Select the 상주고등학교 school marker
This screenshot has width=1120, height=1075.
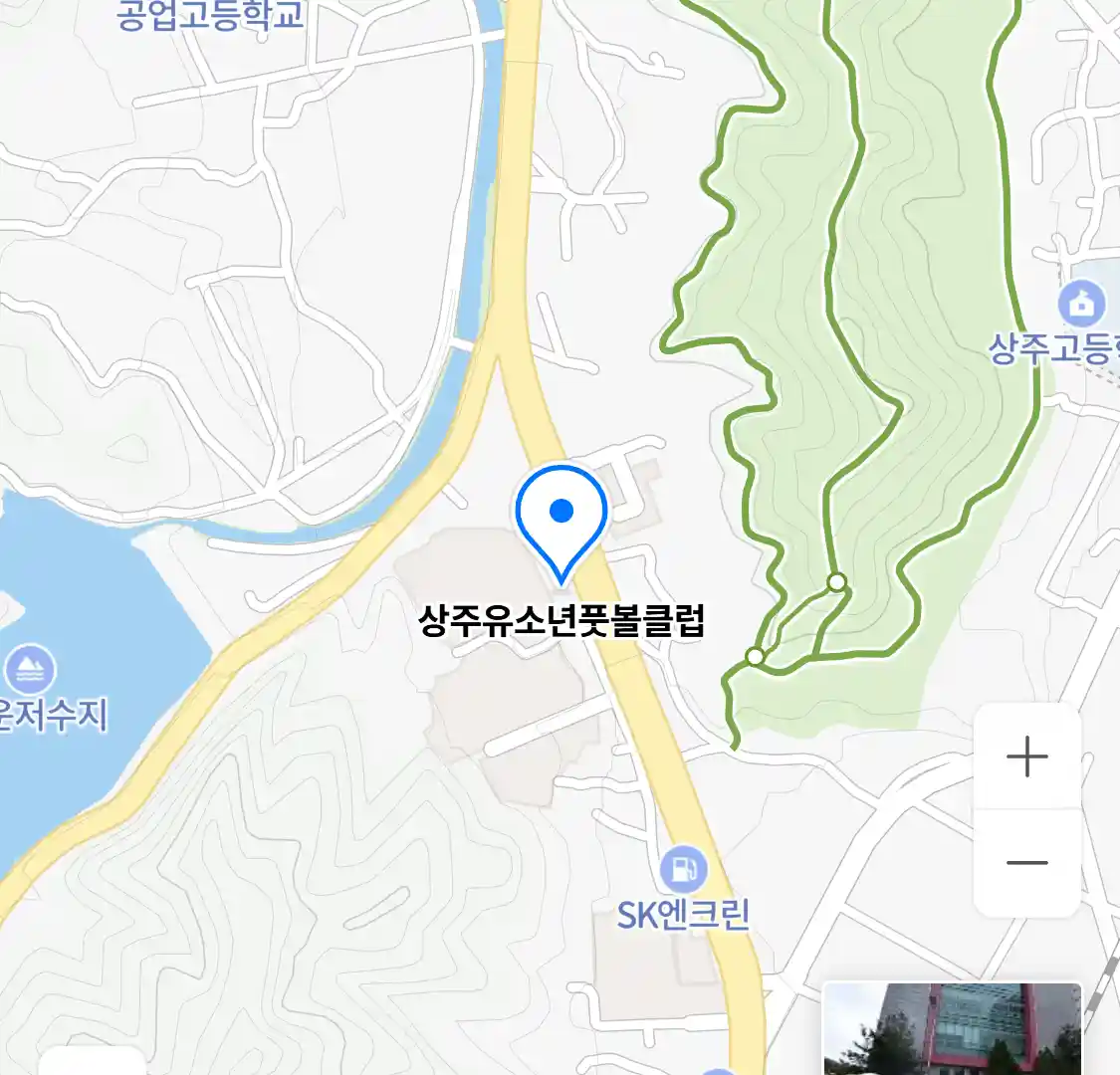(1081, 304)
